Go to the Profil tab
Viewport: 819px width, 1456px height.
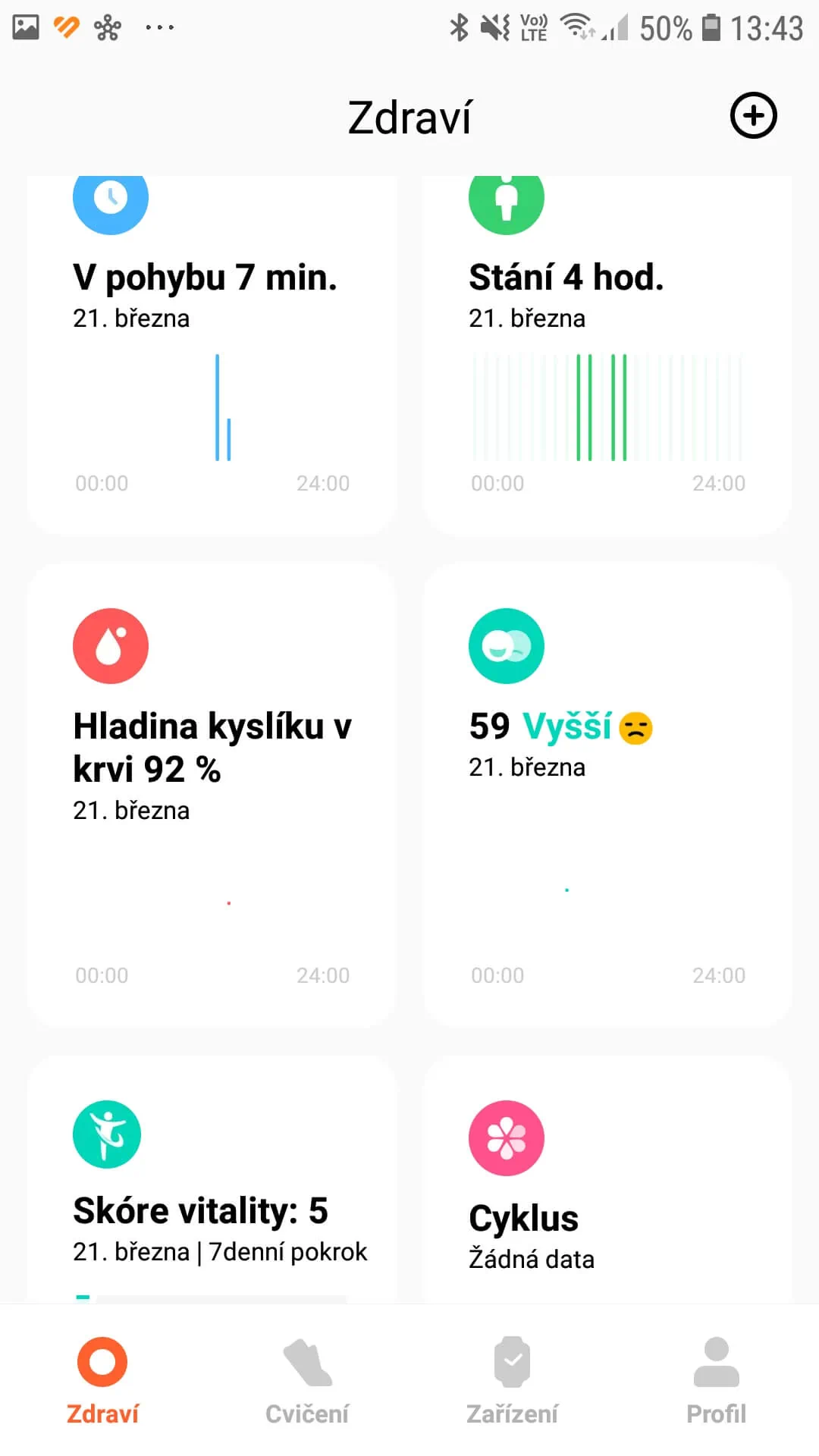click(x=716, y=1380)
